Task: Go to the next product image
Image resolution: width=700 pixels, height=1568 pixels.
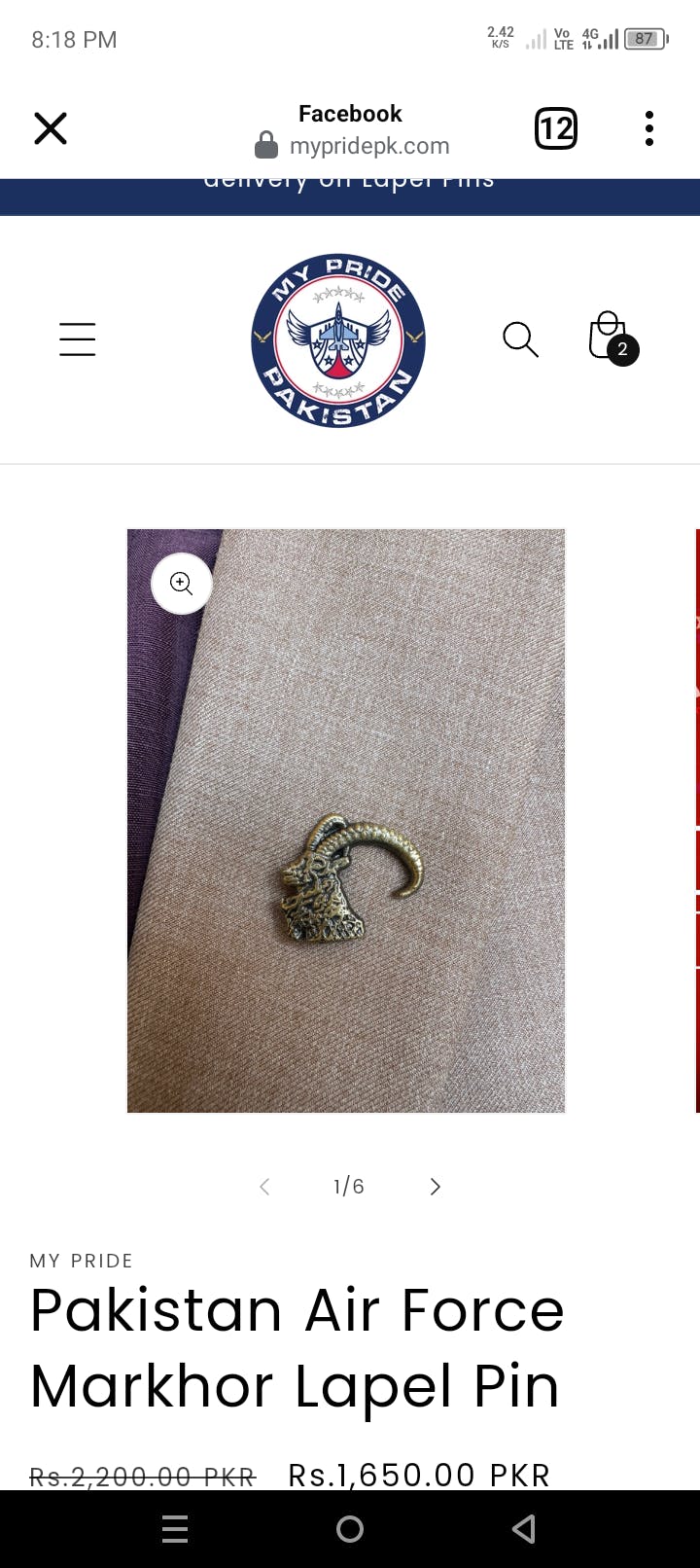Action: click(x=435, y=1187)
